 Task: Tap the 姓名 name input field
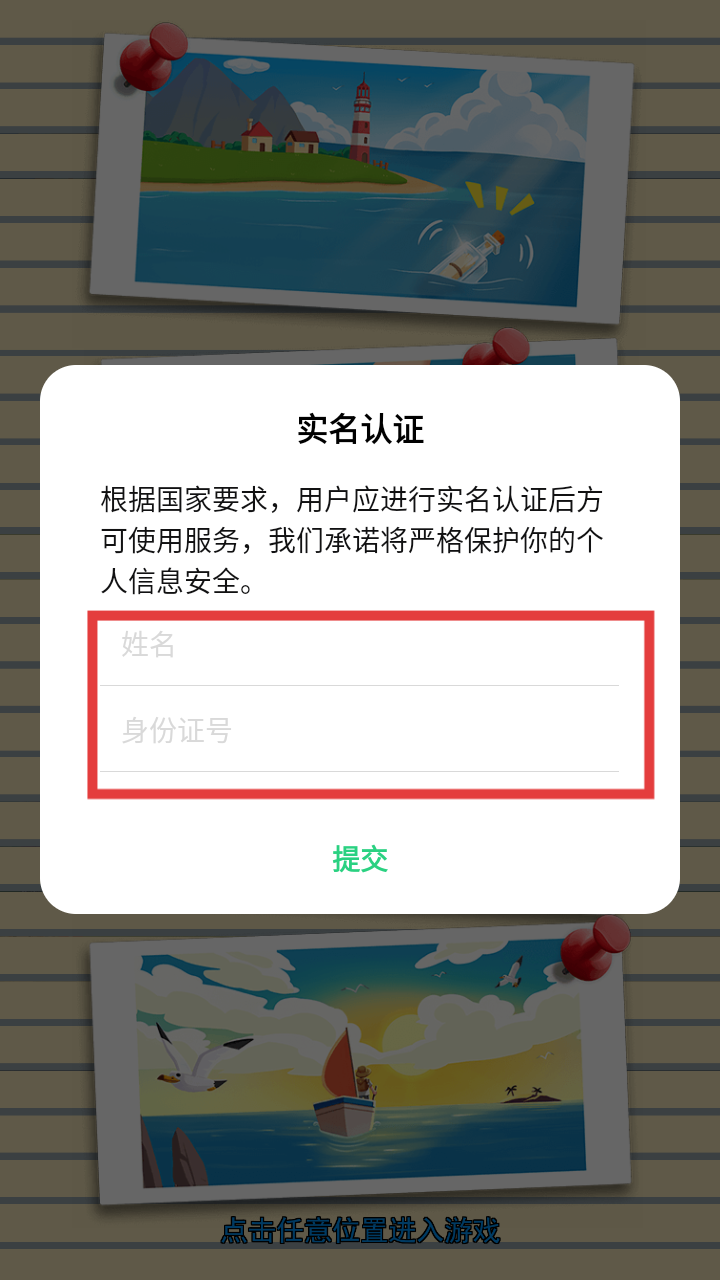tap(359, 645)
